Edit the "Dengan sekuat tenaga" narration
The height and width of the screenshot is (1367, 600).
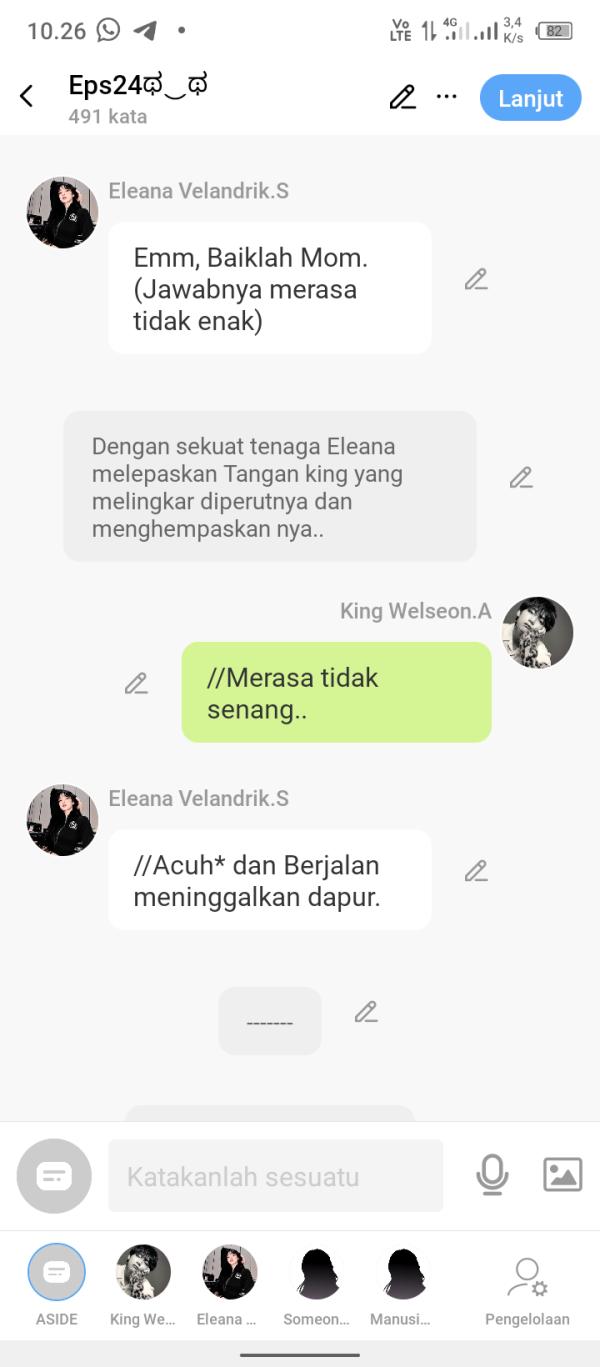pyautogui.click(x=521, y=478)
